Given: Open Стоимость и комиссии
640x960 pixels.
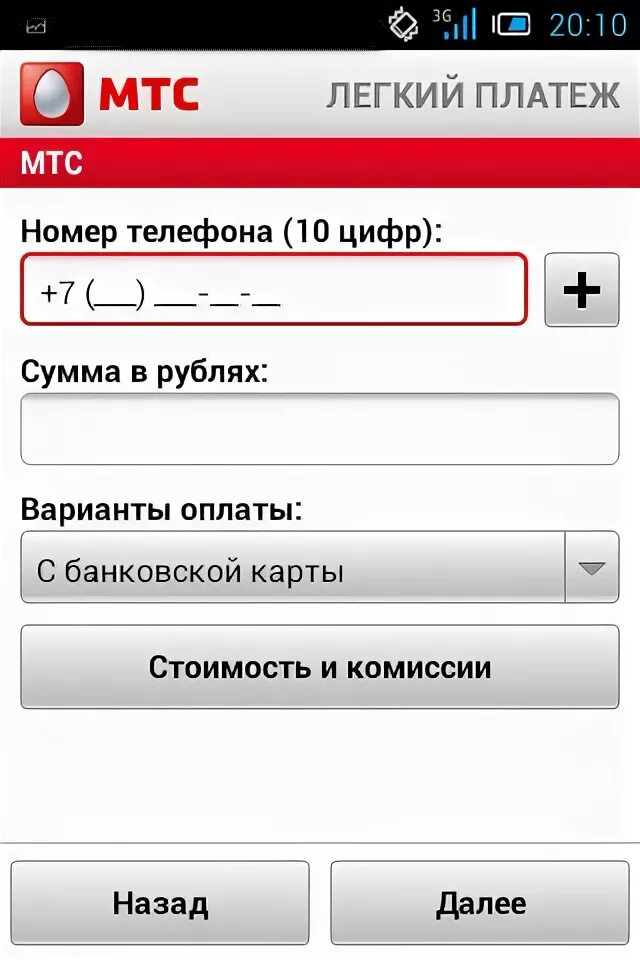Looking at the screenshot, I should pyautogui.click(x=319, y=667).
